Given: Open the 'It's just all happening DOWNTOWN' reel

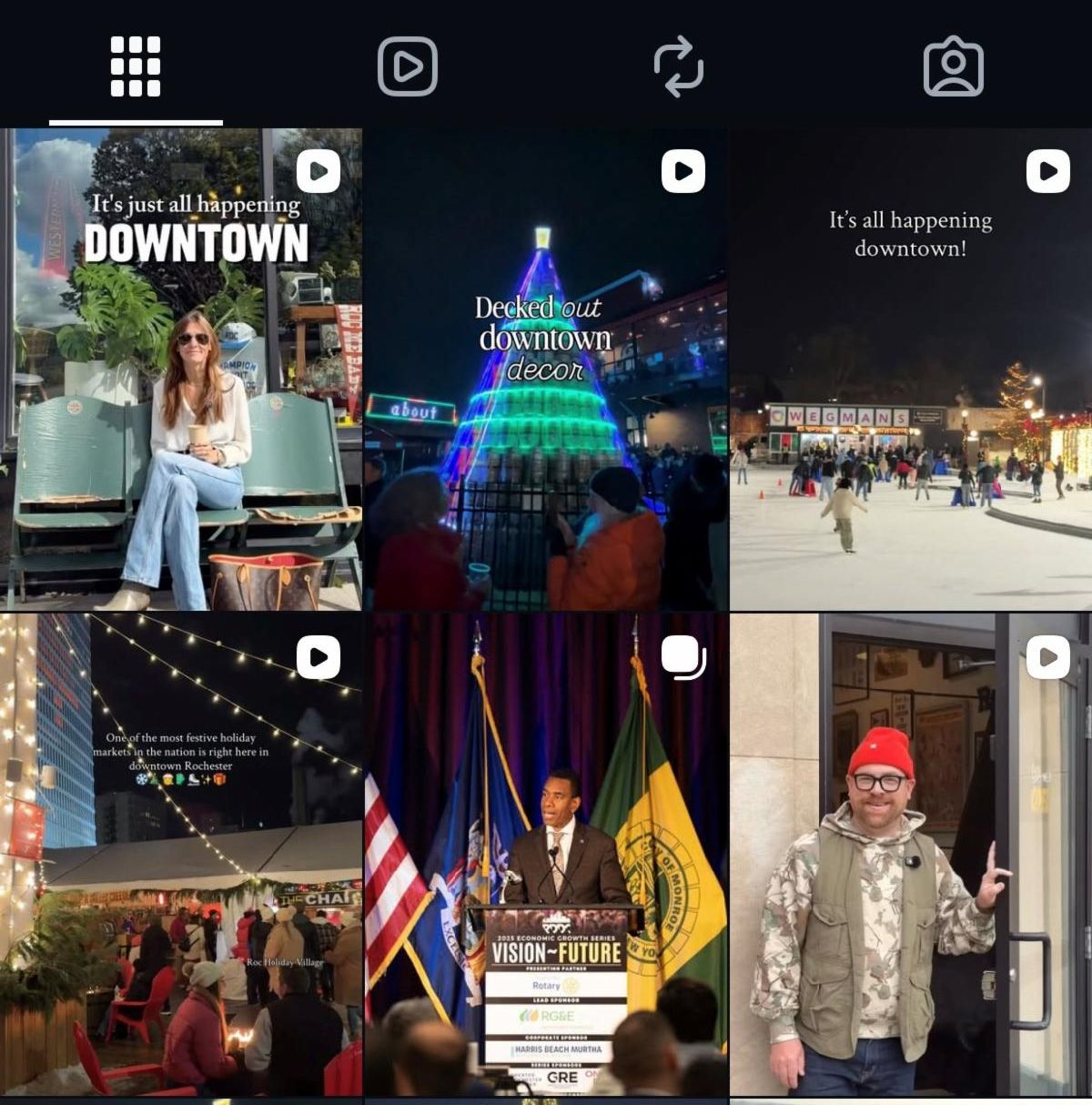Looking at the screenshot, I should [x=181, y=369].
